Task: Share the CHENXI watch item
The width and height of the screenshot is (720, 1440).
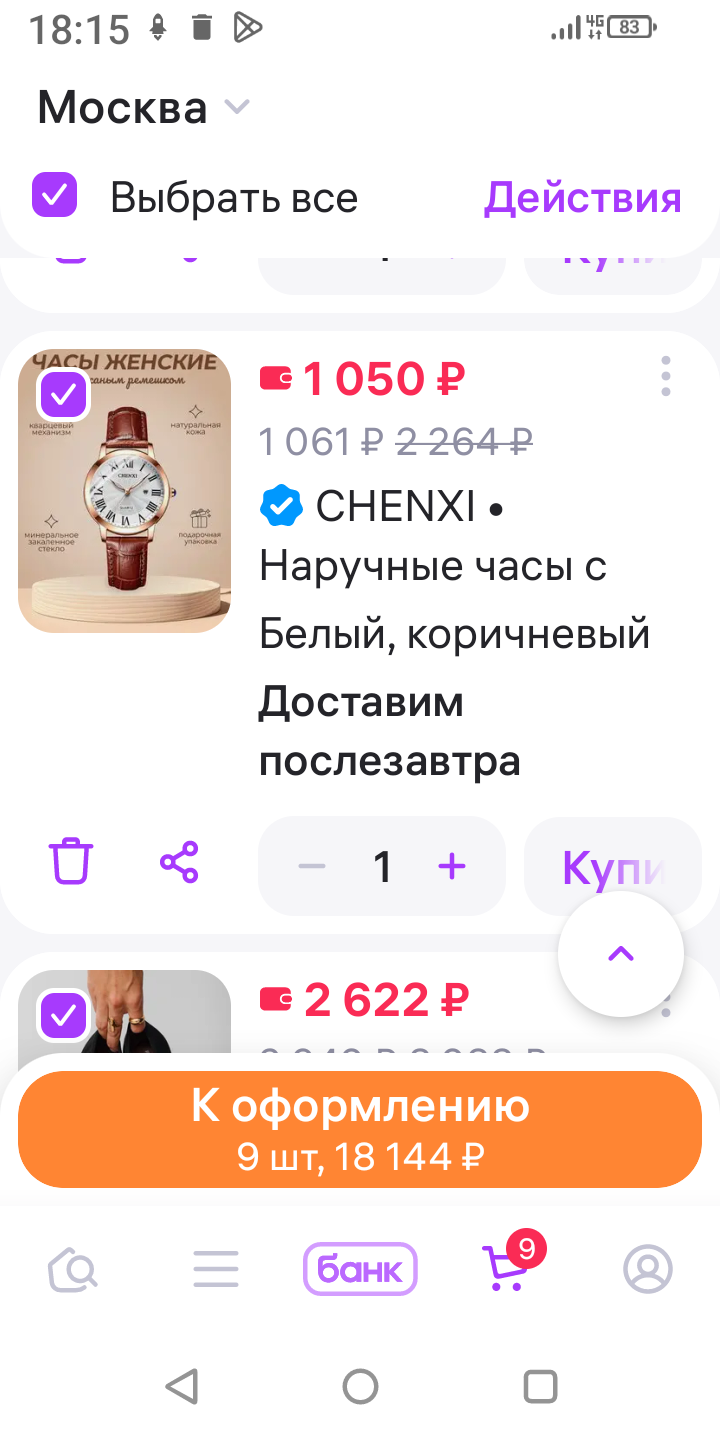Action: 179,862
